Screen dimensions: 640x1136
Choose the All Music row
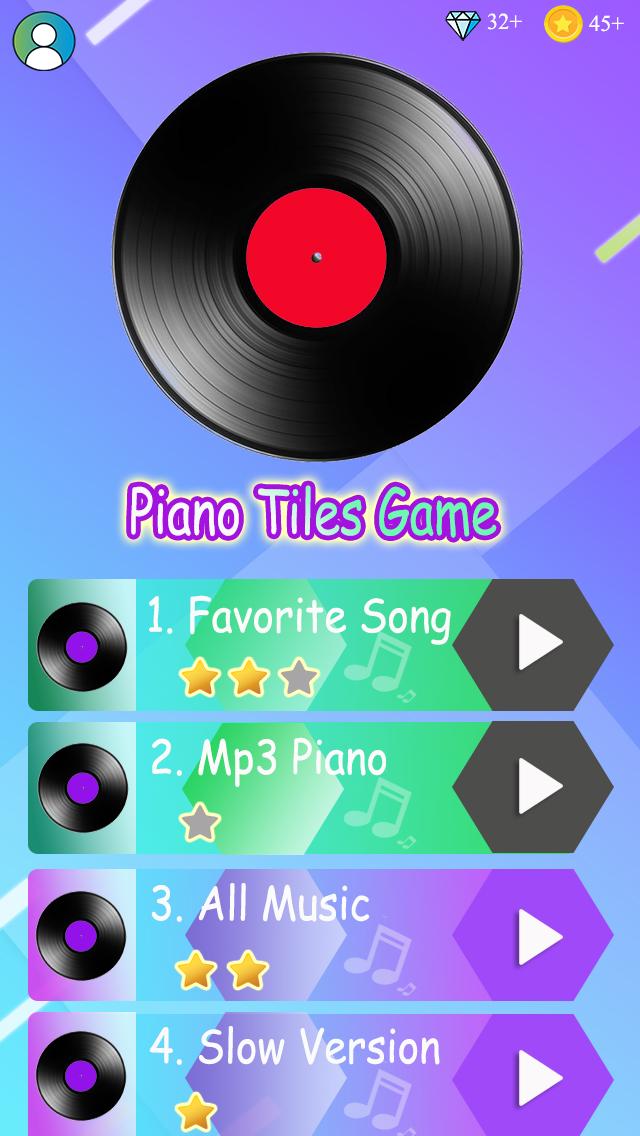tap(320, 935)
